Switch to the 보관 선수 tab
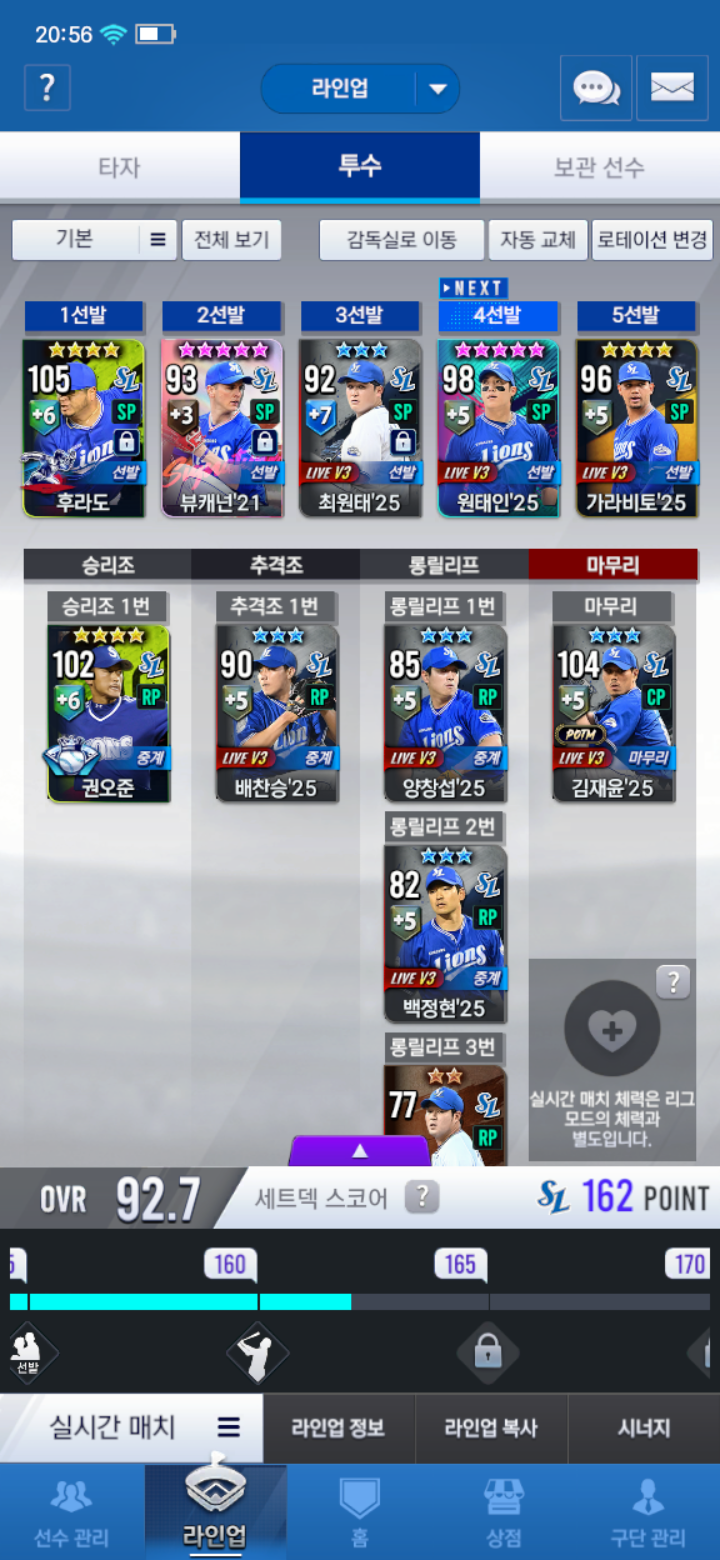720x1560 pixels. click(x=599, y=167)
